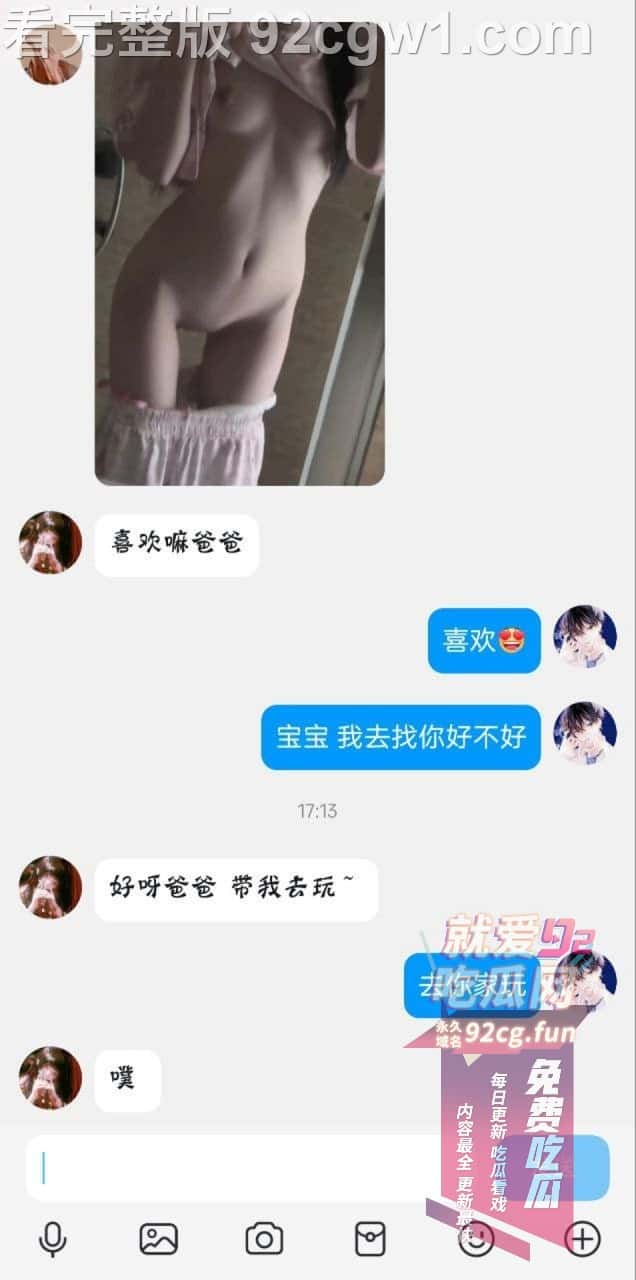Screen dimensions: 636x1280
Task: Open the emoji picker
Action: click(x=476, y=1240)
